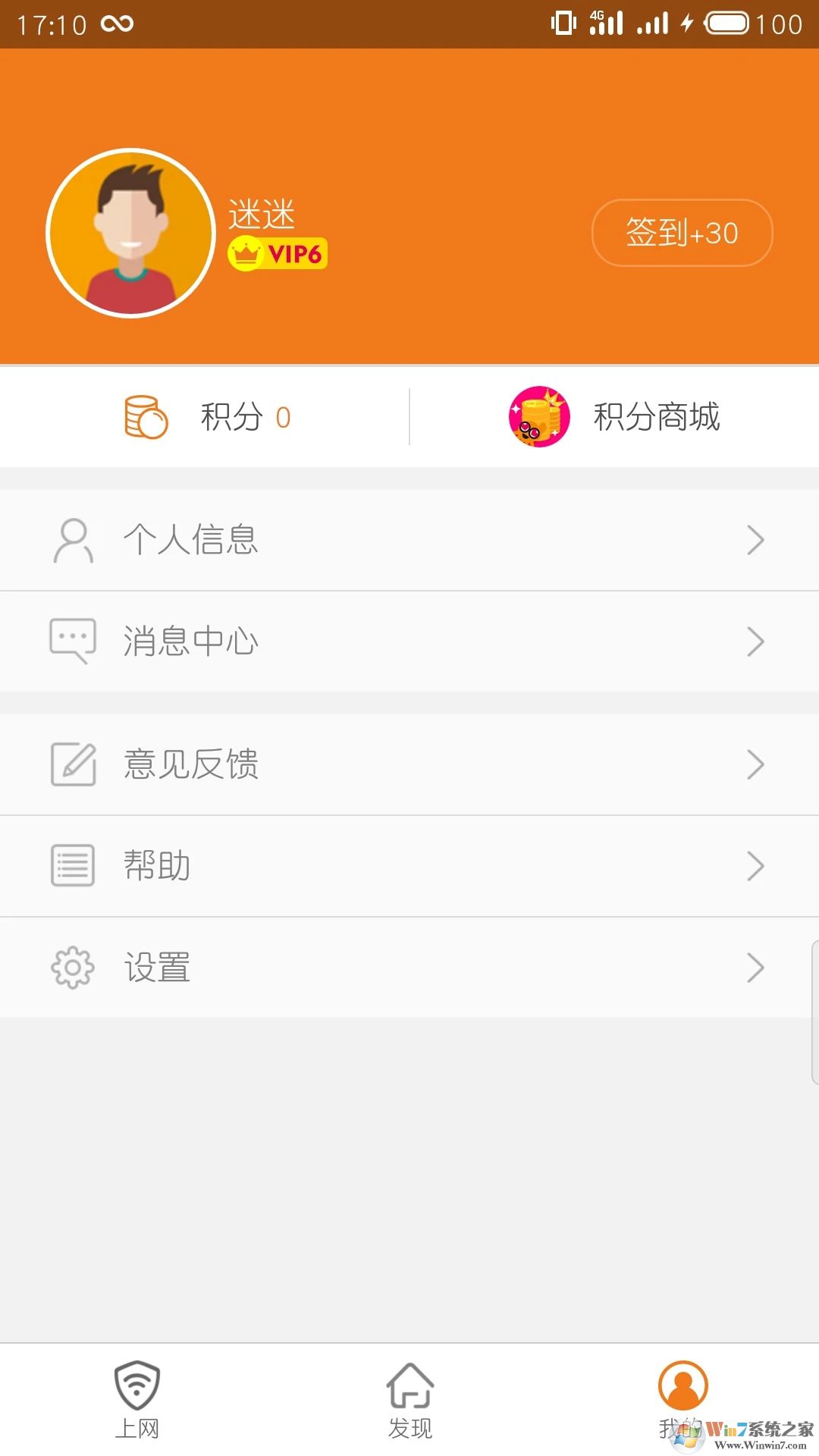Select the 个人信息 person icon
This screenshot has height=1456, width=819.
[72, 540]
